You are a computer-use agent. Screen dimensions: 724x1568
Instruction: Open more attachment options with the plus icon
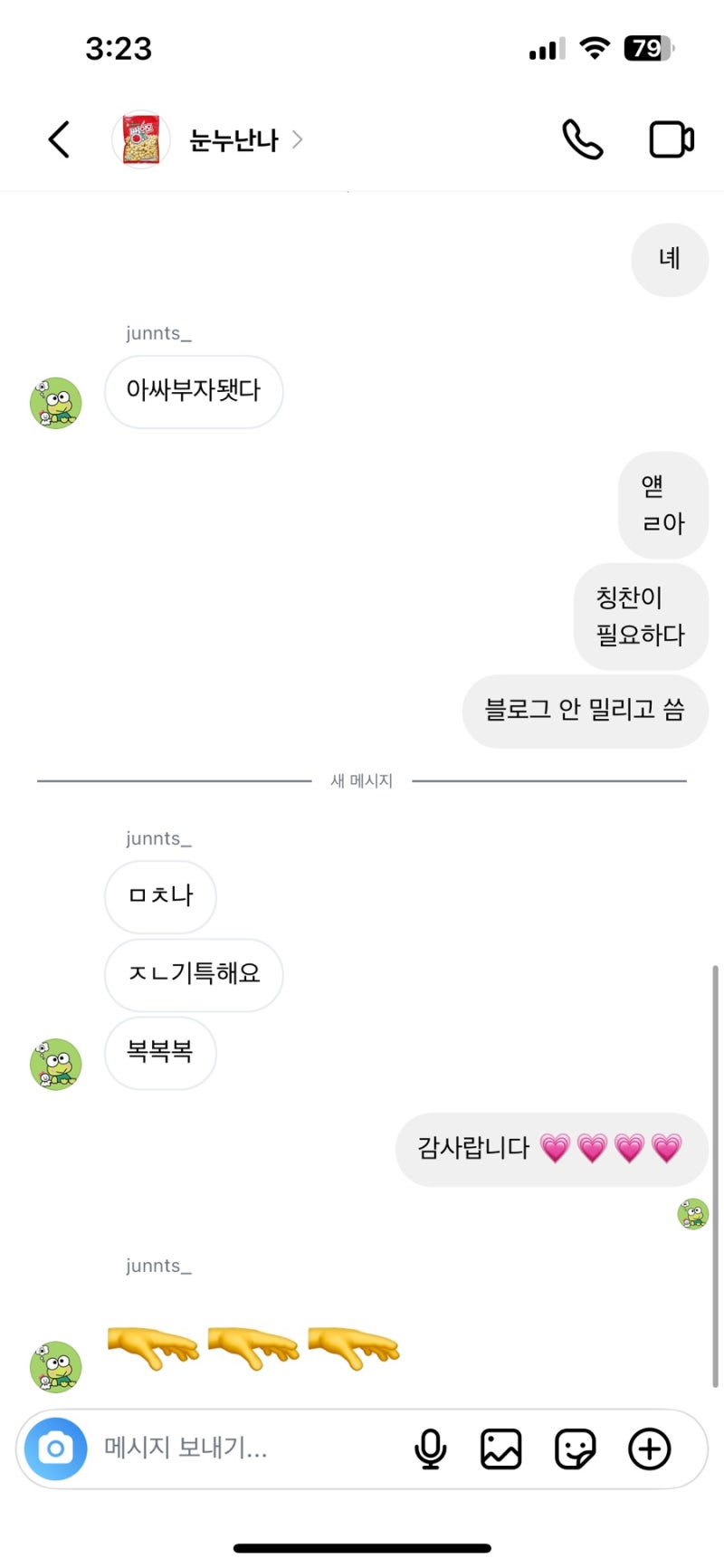pos(648,1448)
